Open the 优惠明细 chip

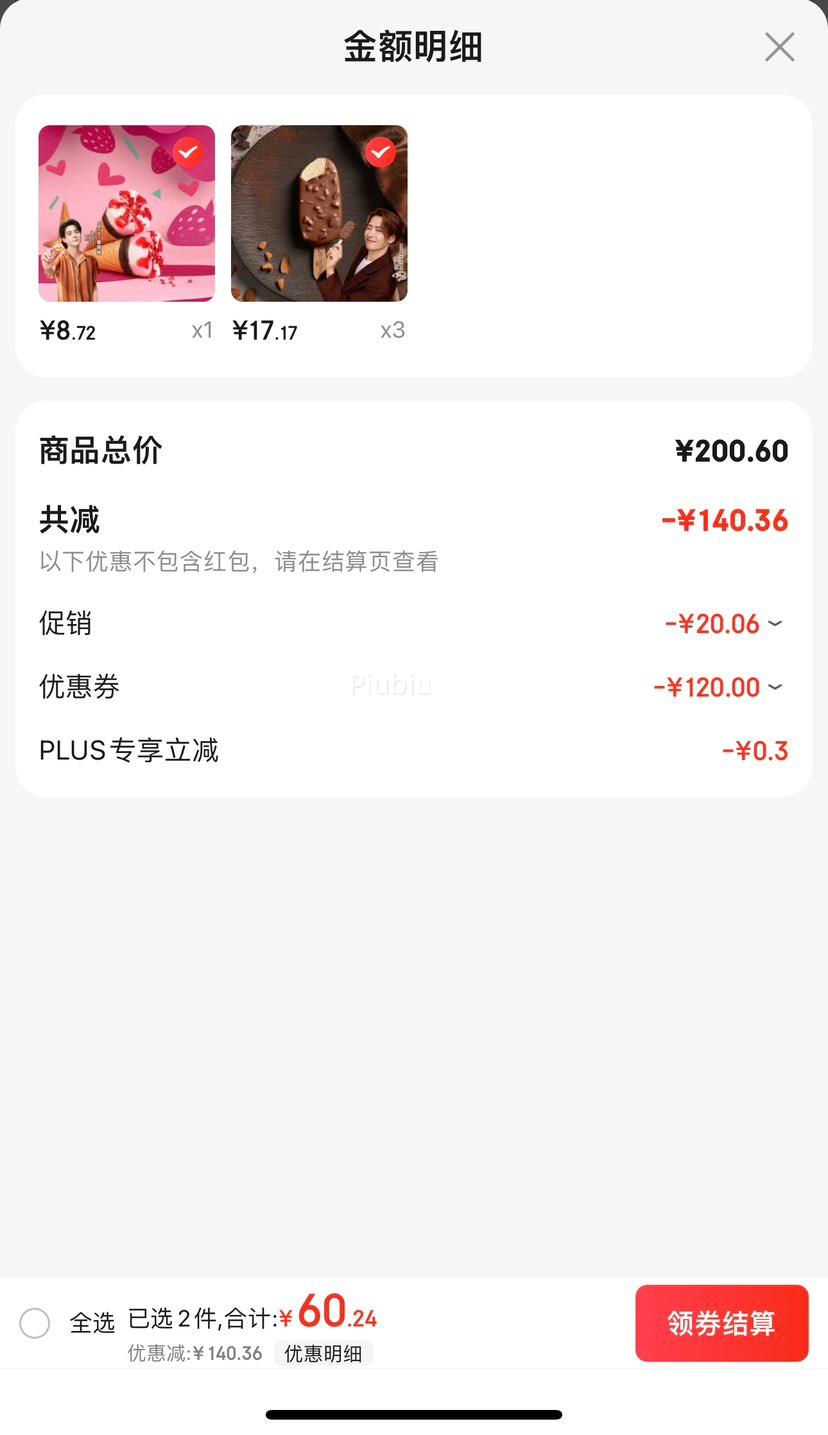(323, 1354)
